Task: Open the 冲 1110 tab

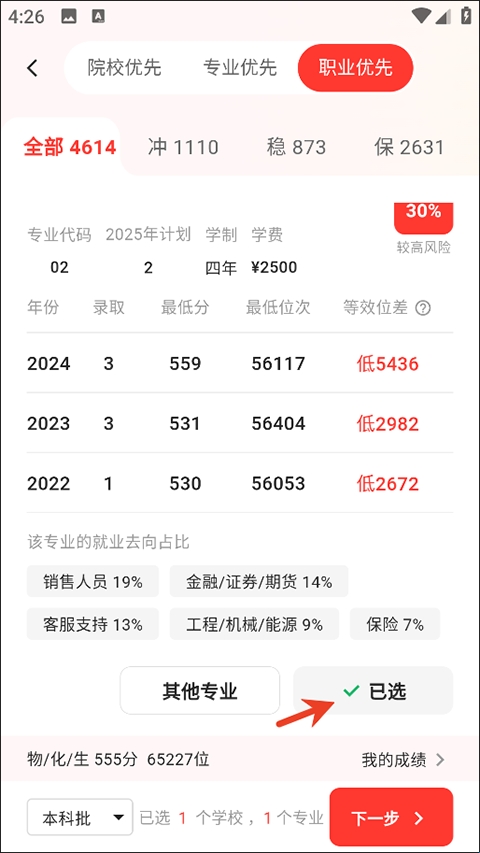Action: point(183,147)
